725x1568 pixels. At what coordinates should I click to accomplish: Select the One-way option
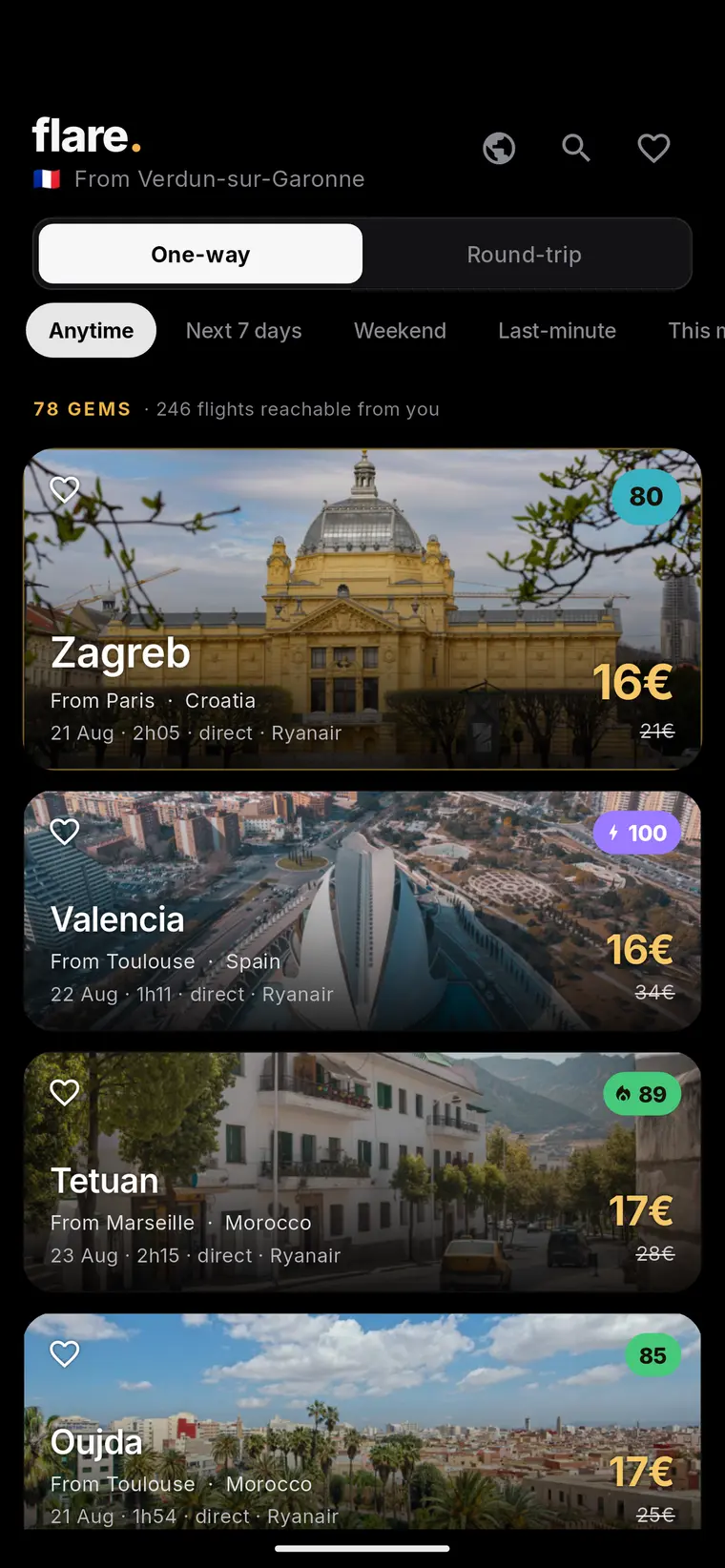pos(200,255)
